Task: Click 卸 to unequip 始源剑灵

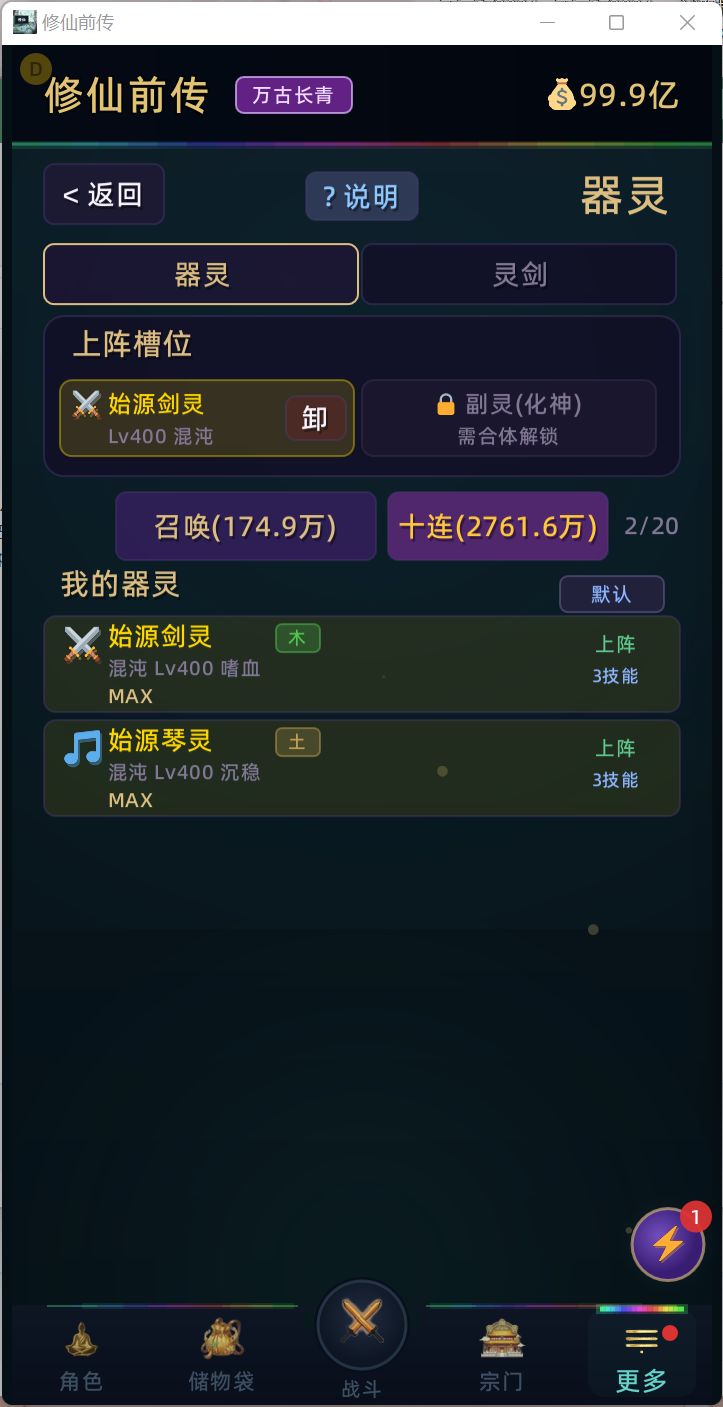Action: [x=315, y=419]
